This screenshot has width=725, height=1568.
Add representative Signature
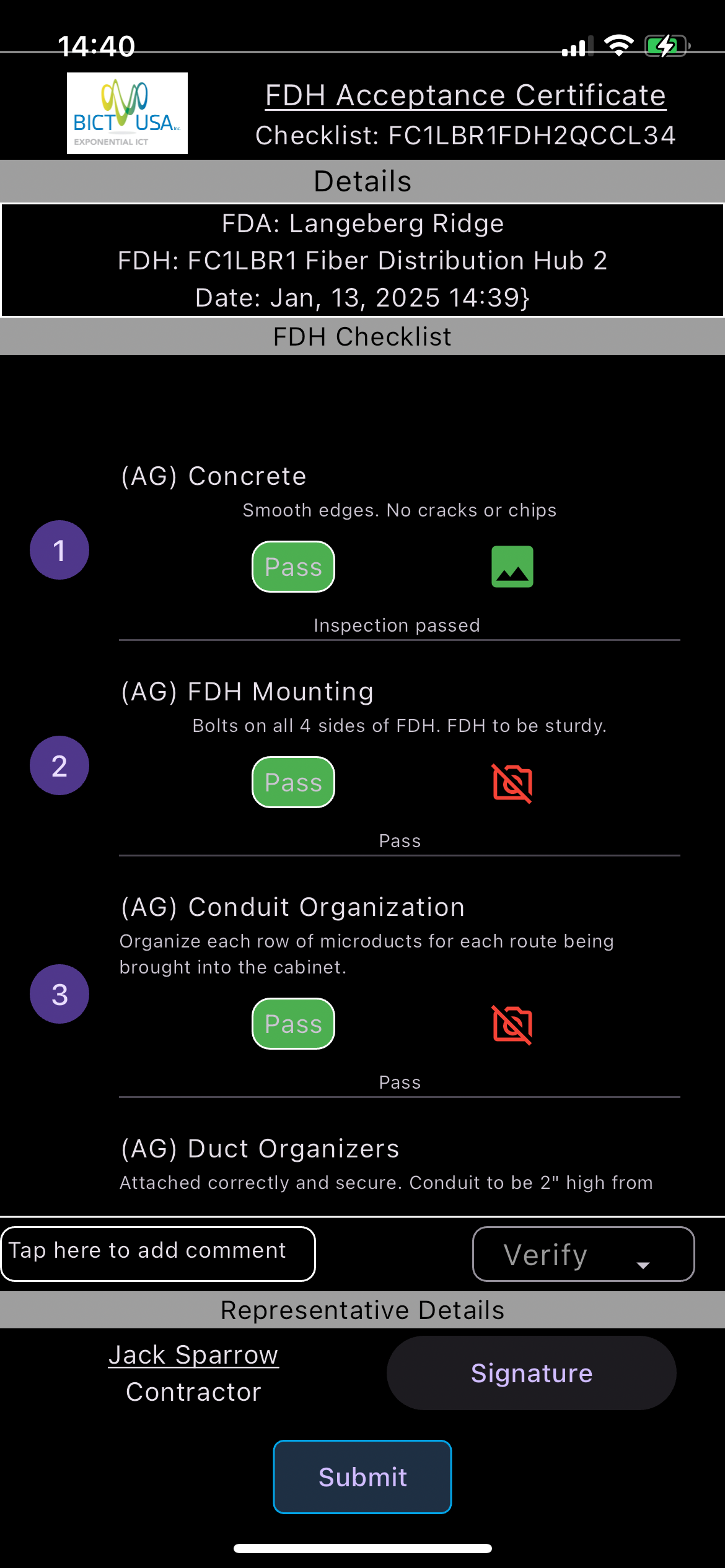[x=531, y=1373]
